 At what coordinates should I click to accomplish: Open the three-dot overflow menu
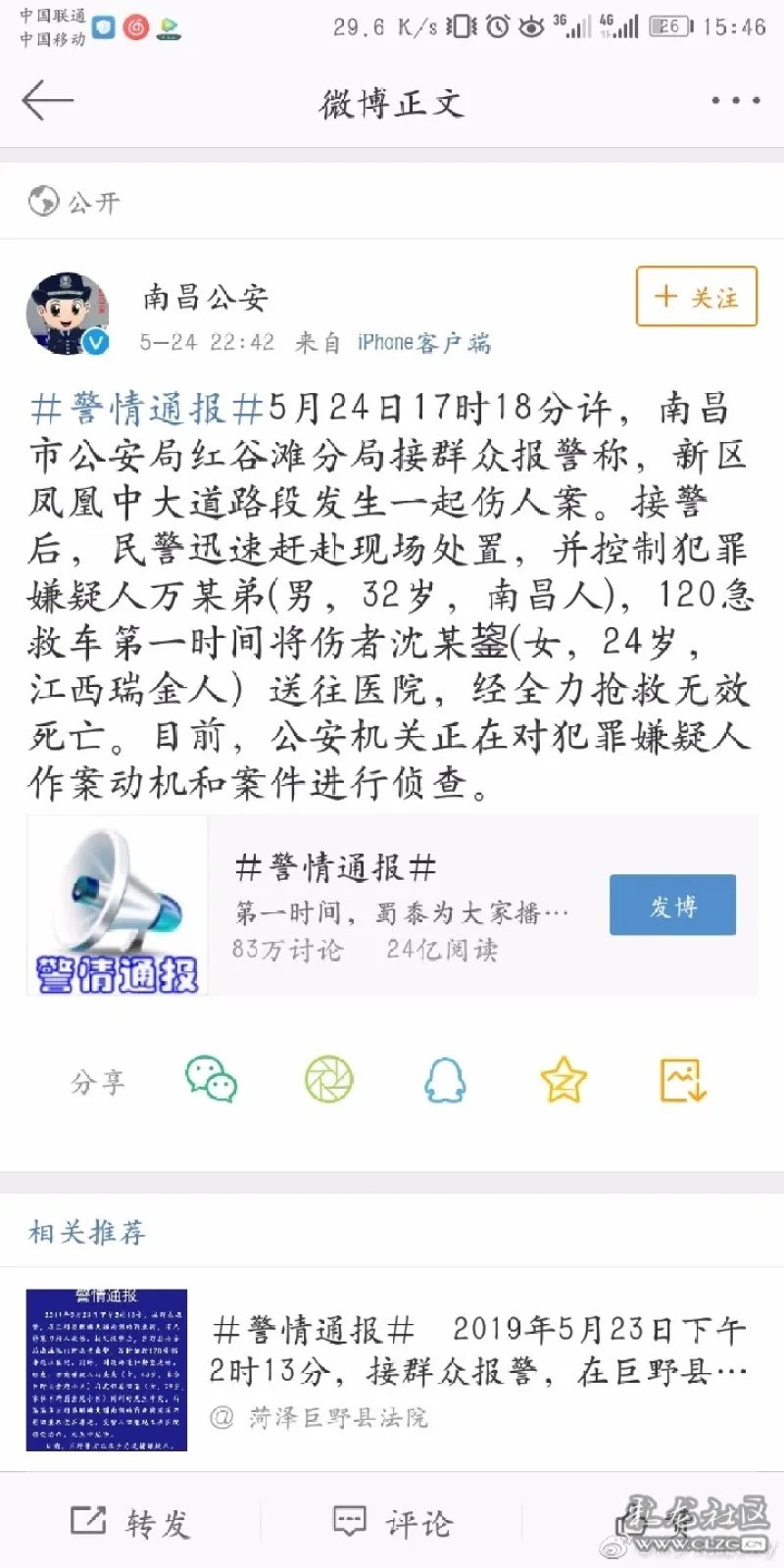(735, 101)
